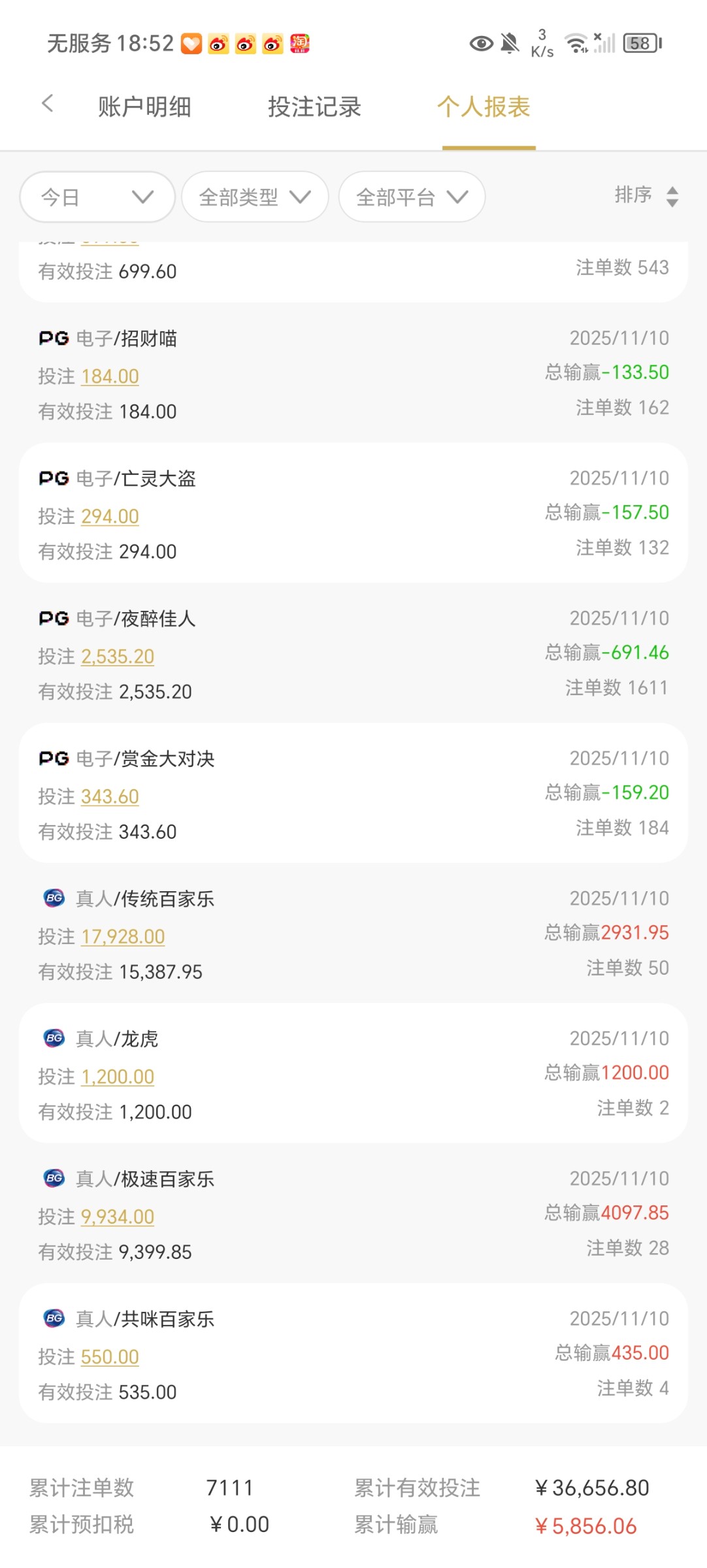Go back using the top arrow
Viewport: 707px width, 1568px height.
[x=47, y=104]
